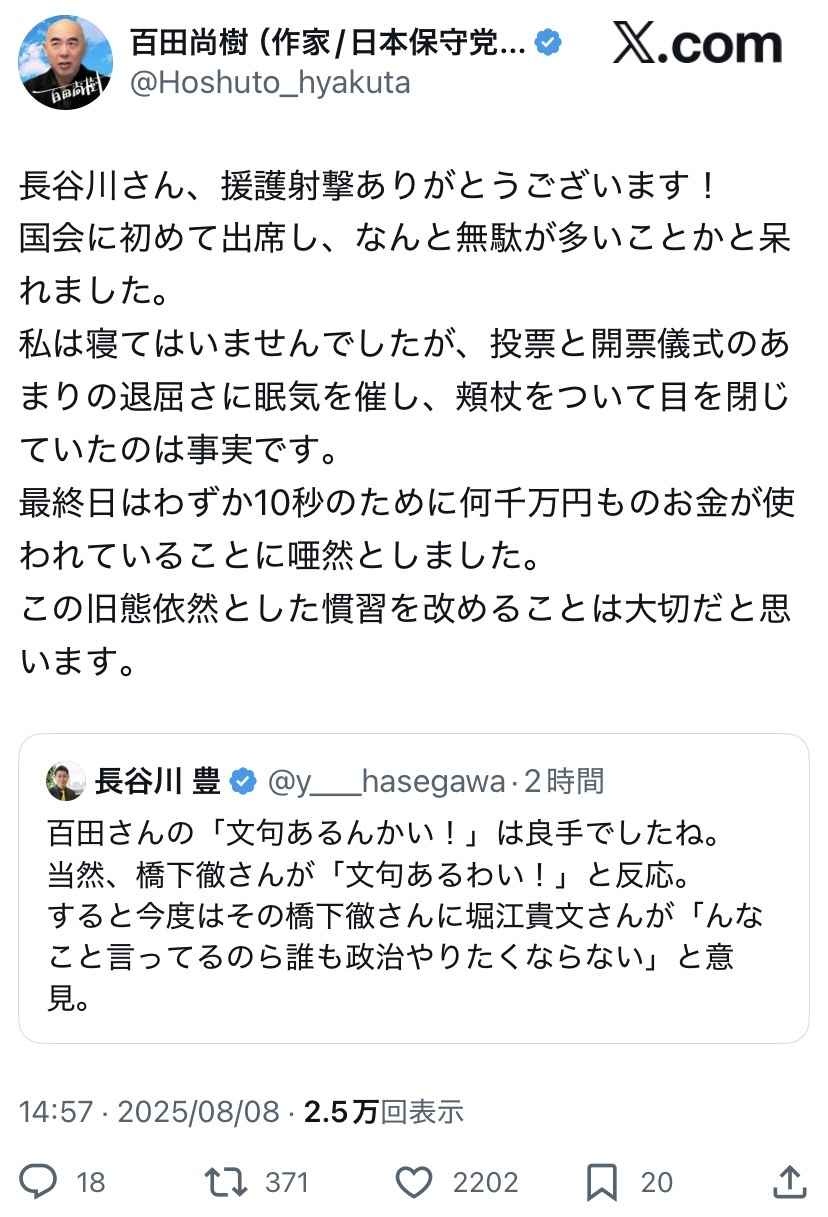828x1217 pixels.
Task: Bookmark this post
Action: click(x=602, y=1182)
